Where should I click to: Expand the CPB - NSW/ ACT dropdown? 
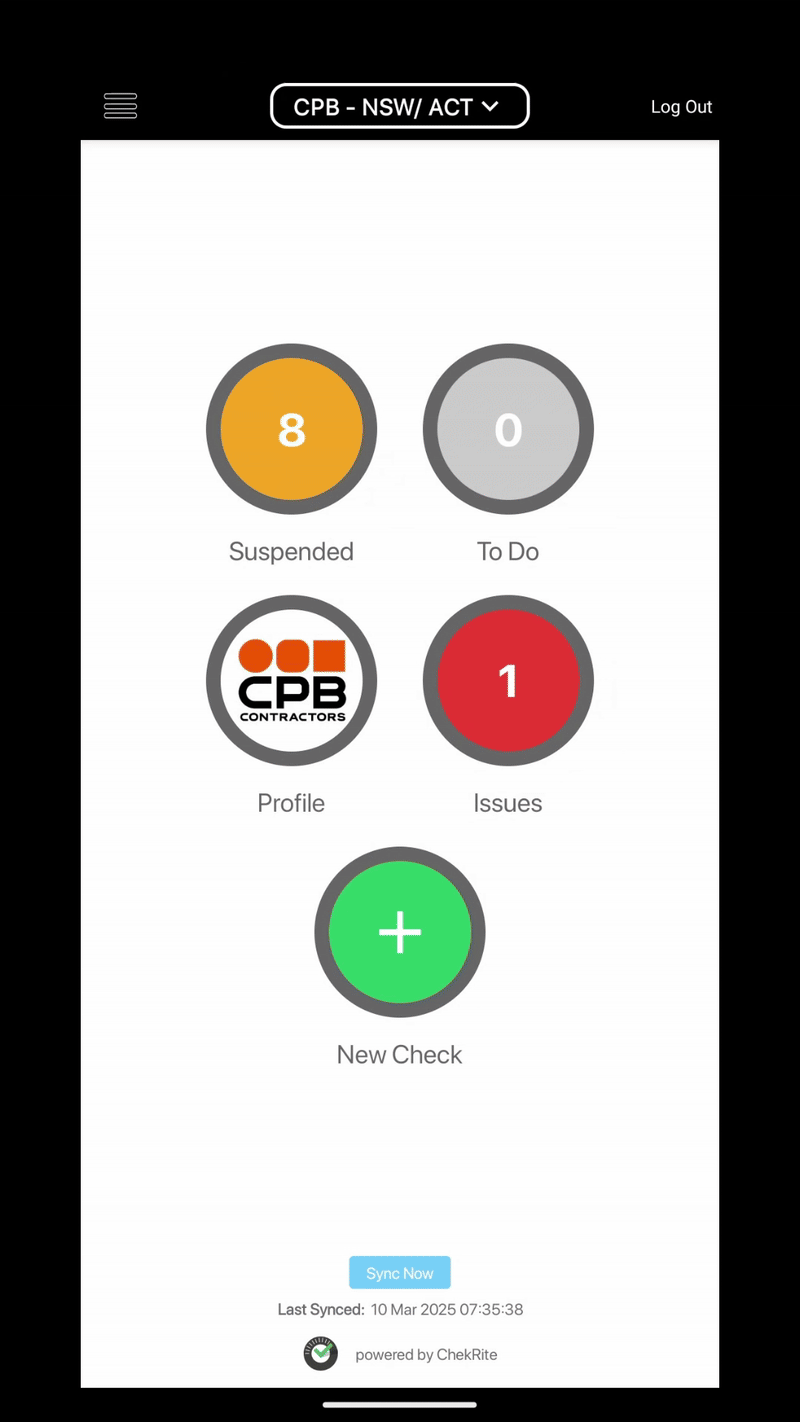tap(399, 106)
